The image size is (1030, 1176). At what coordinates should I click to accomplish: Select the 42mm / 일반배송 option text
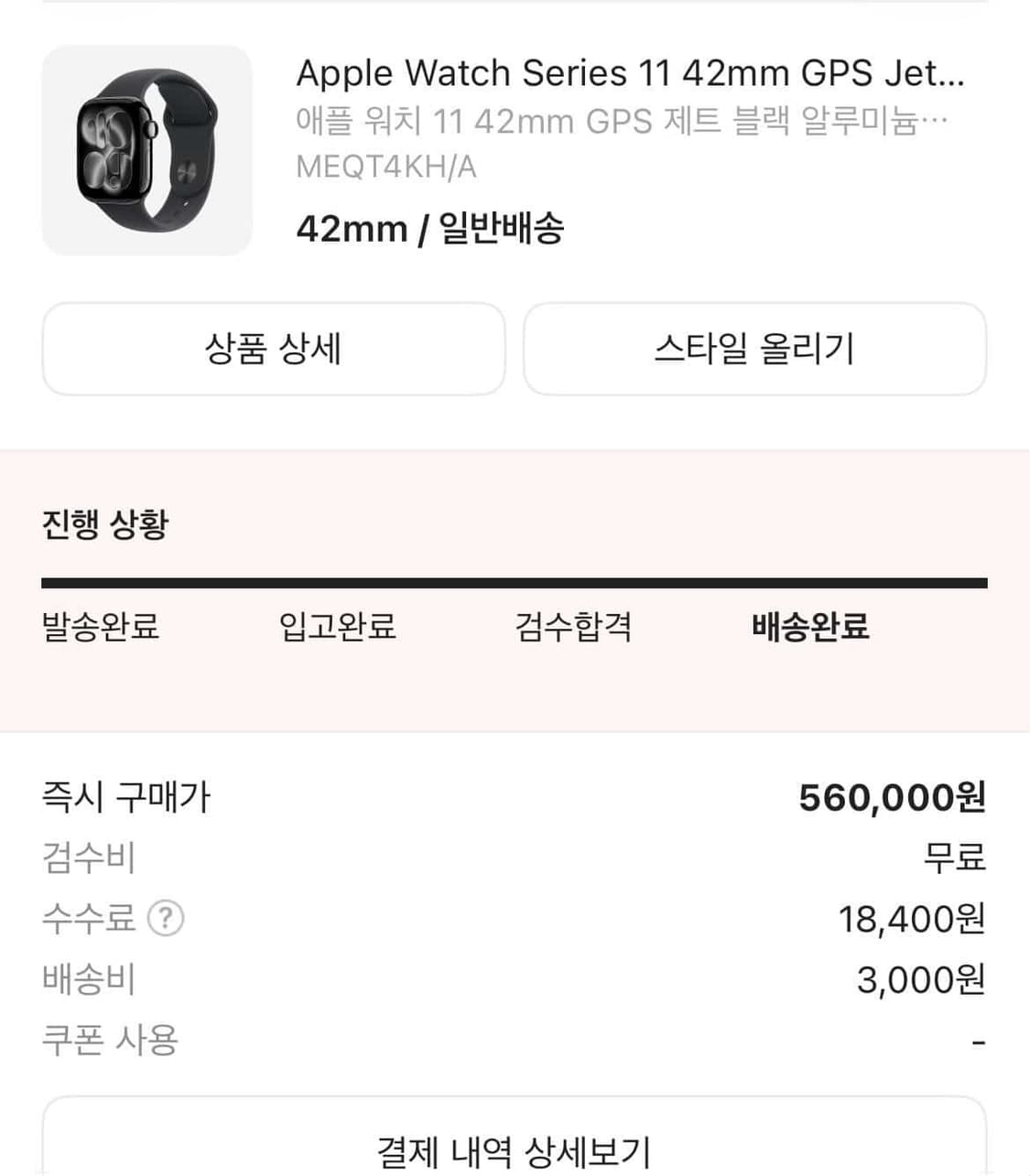(432, 229)
